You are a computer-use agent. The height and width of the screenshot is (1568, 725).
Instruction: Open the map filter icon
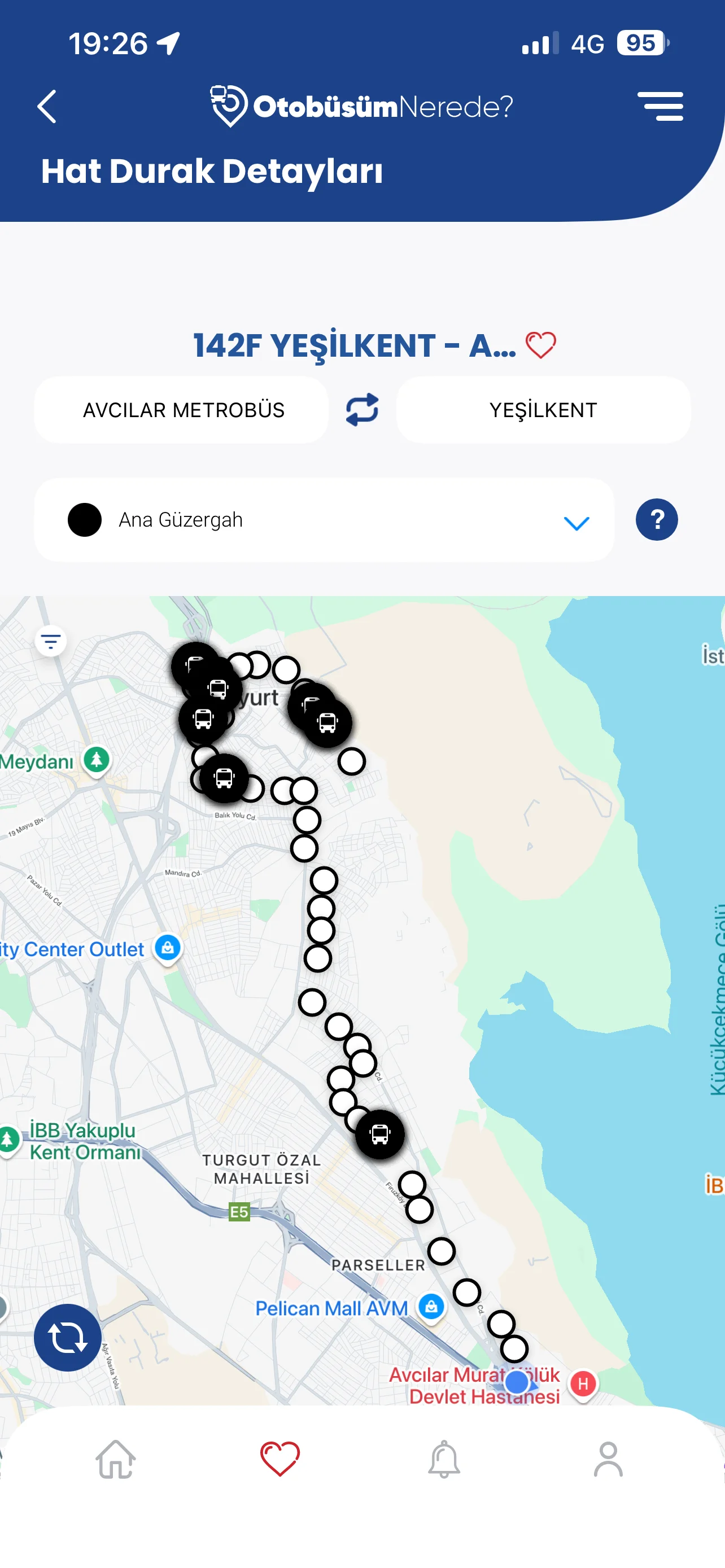(50, 640)
